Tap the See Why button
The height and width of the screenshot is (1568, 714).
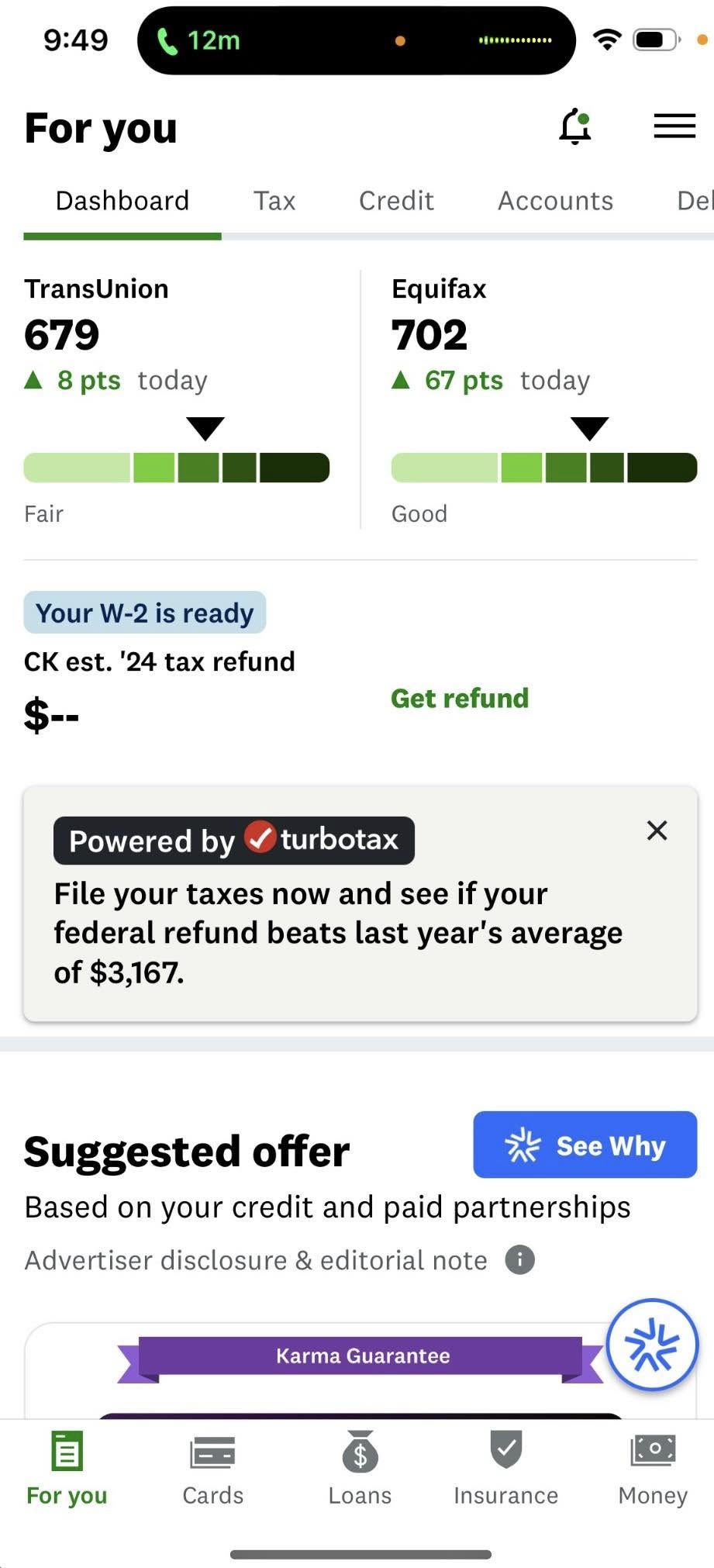pyautogui.click(x=585, y=1145)
